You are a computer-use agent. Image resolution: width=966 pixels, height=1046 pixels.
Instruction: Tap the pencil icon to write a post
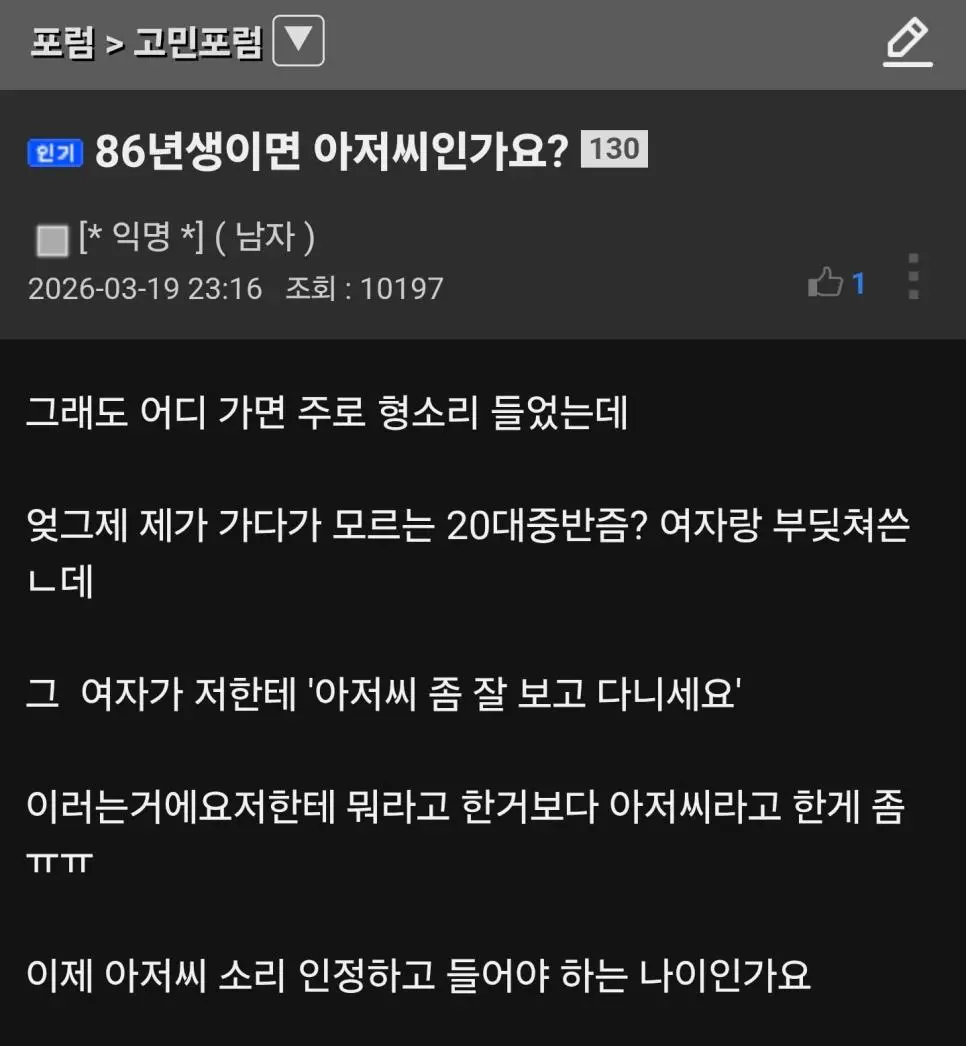pyautogui.click(x=908, y=44)
